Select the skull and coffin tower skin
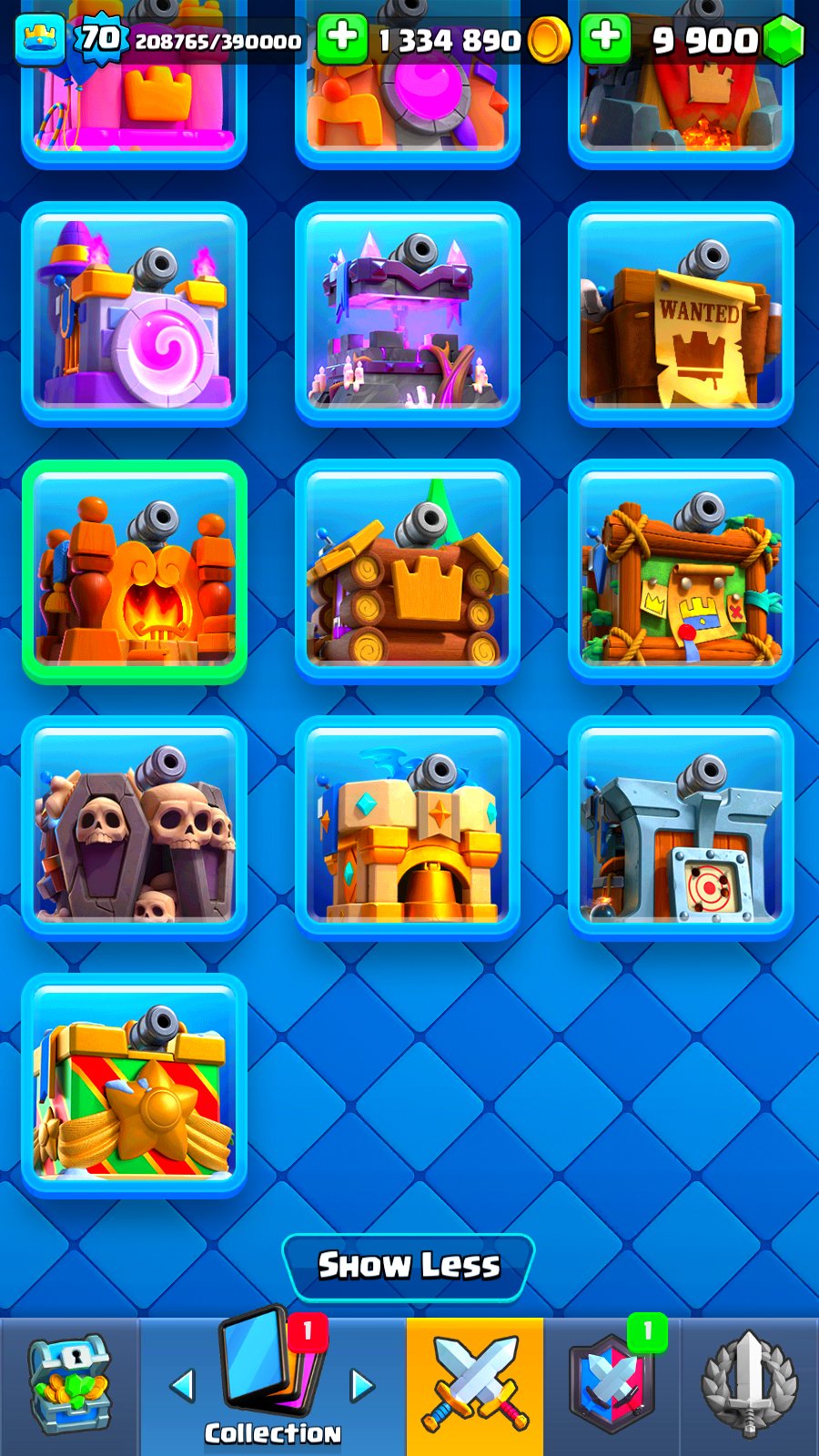The image size is (819, 1456). 135,828
